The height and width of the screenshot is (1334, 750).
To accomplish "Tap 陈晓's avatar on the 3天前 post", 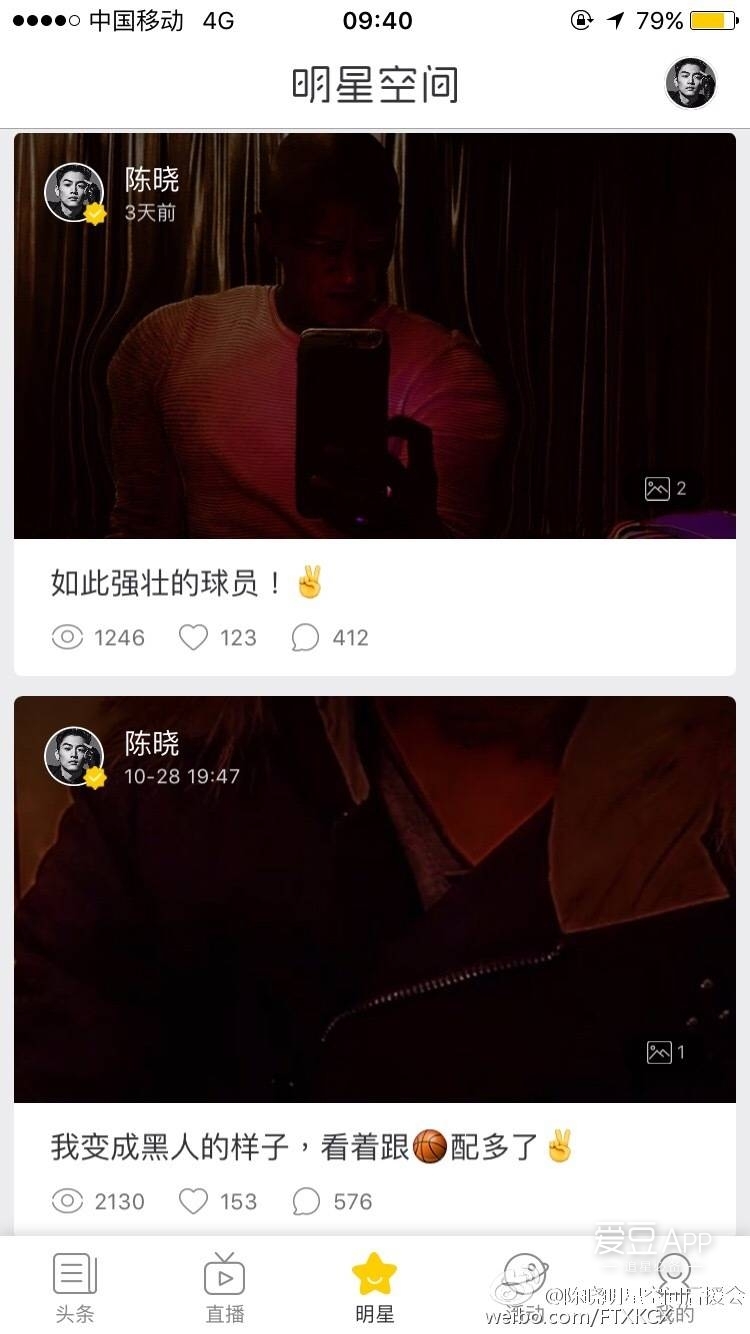I will point(74,192).
